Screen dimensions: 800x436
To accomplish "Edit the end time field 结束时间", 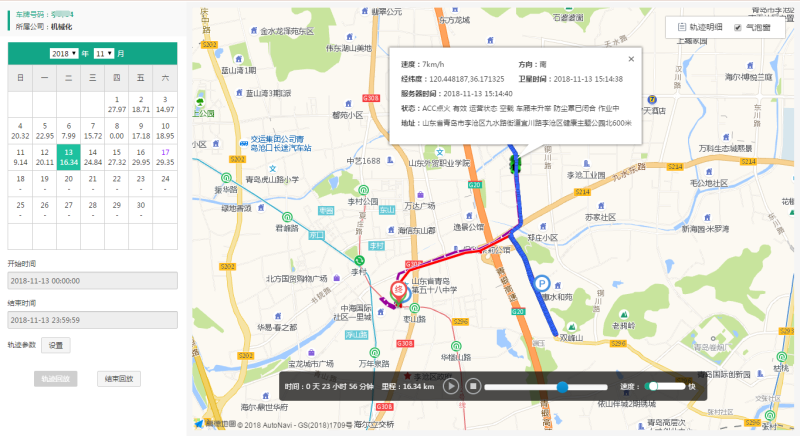I will click(92, 319).
